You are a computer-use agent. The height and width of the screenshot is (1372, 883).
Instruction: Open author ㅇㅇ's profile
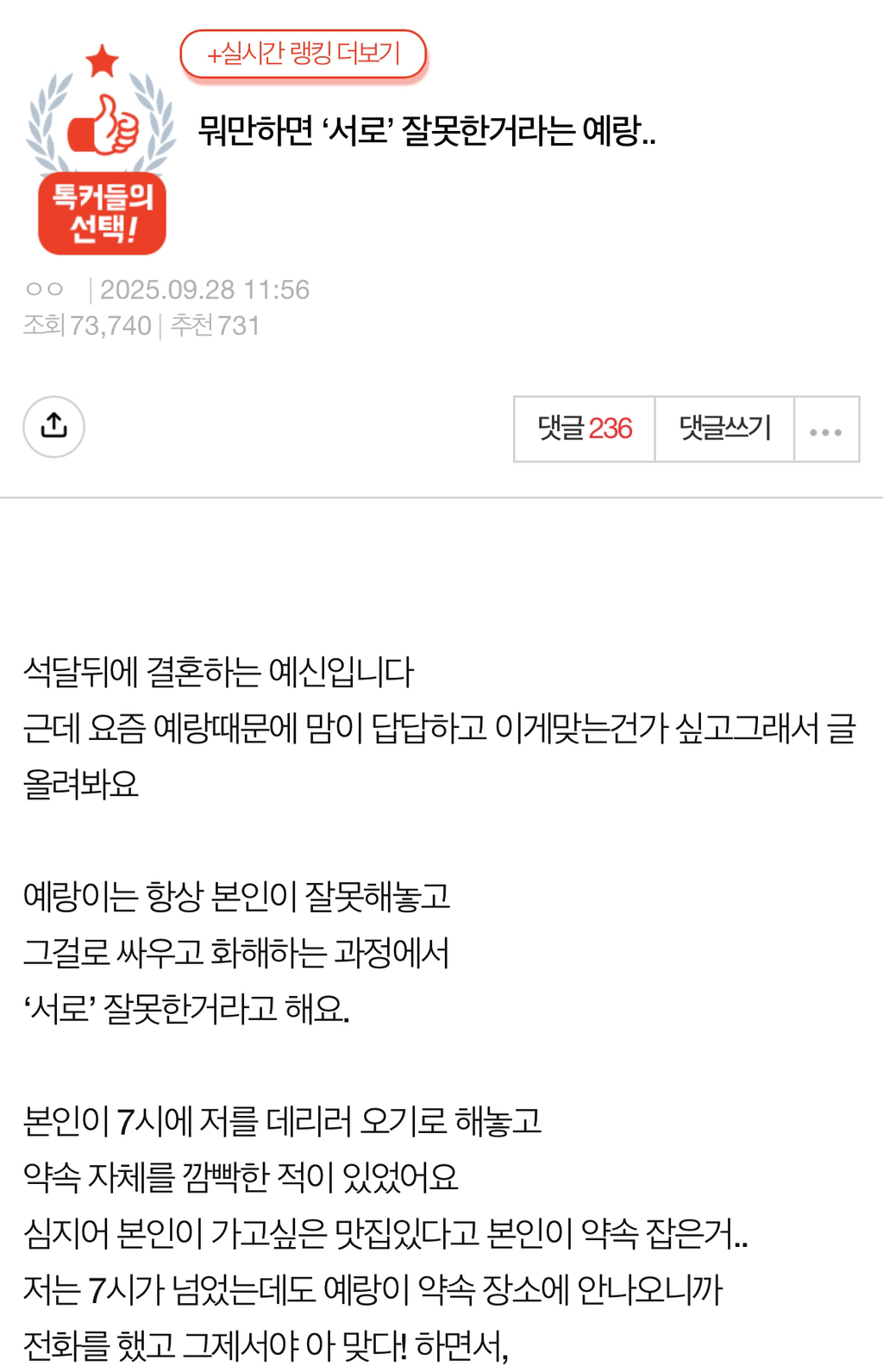click(45, 290)
